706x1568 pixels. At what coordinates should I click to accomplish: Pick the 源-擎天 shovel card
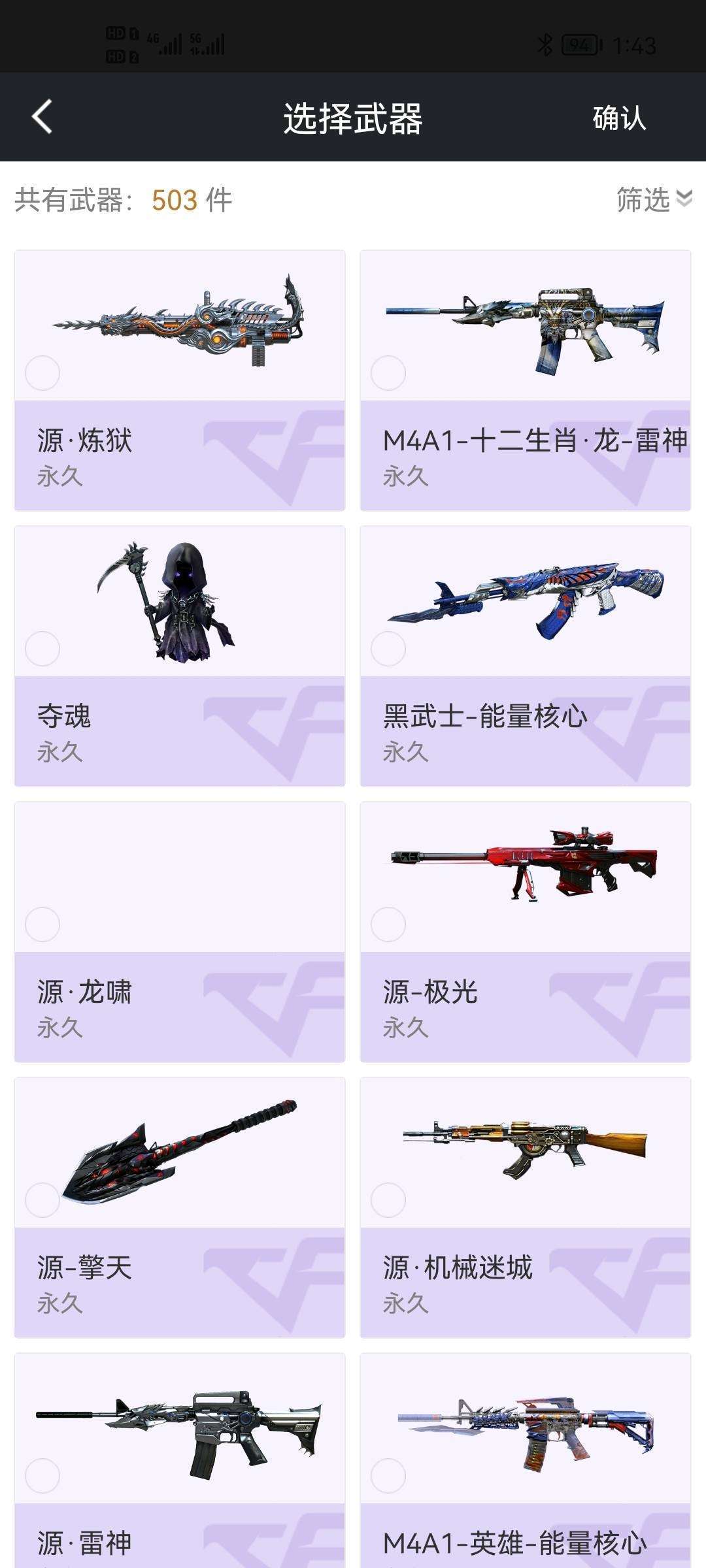point(180,1207)
